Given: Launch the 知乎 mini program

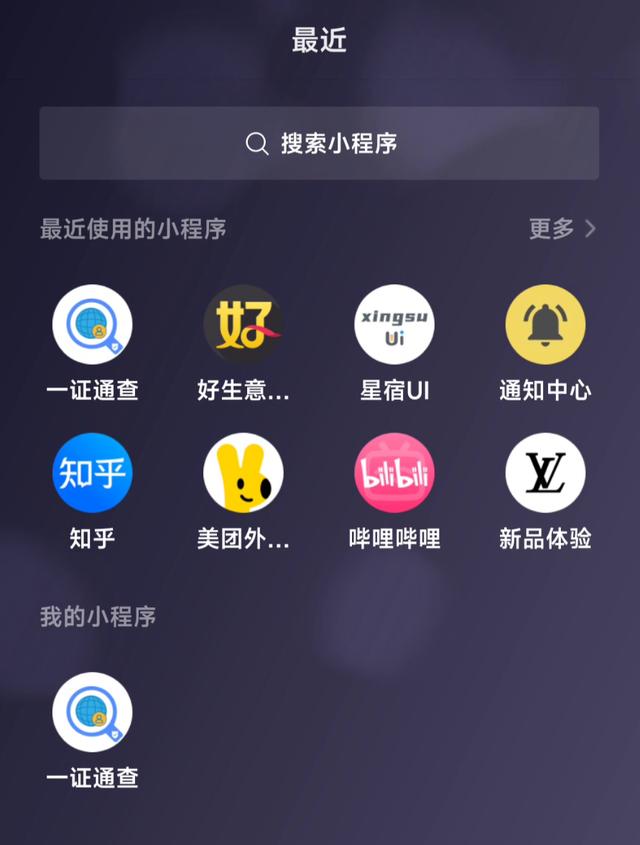Looking at the screenshot, I should point(92,473).
